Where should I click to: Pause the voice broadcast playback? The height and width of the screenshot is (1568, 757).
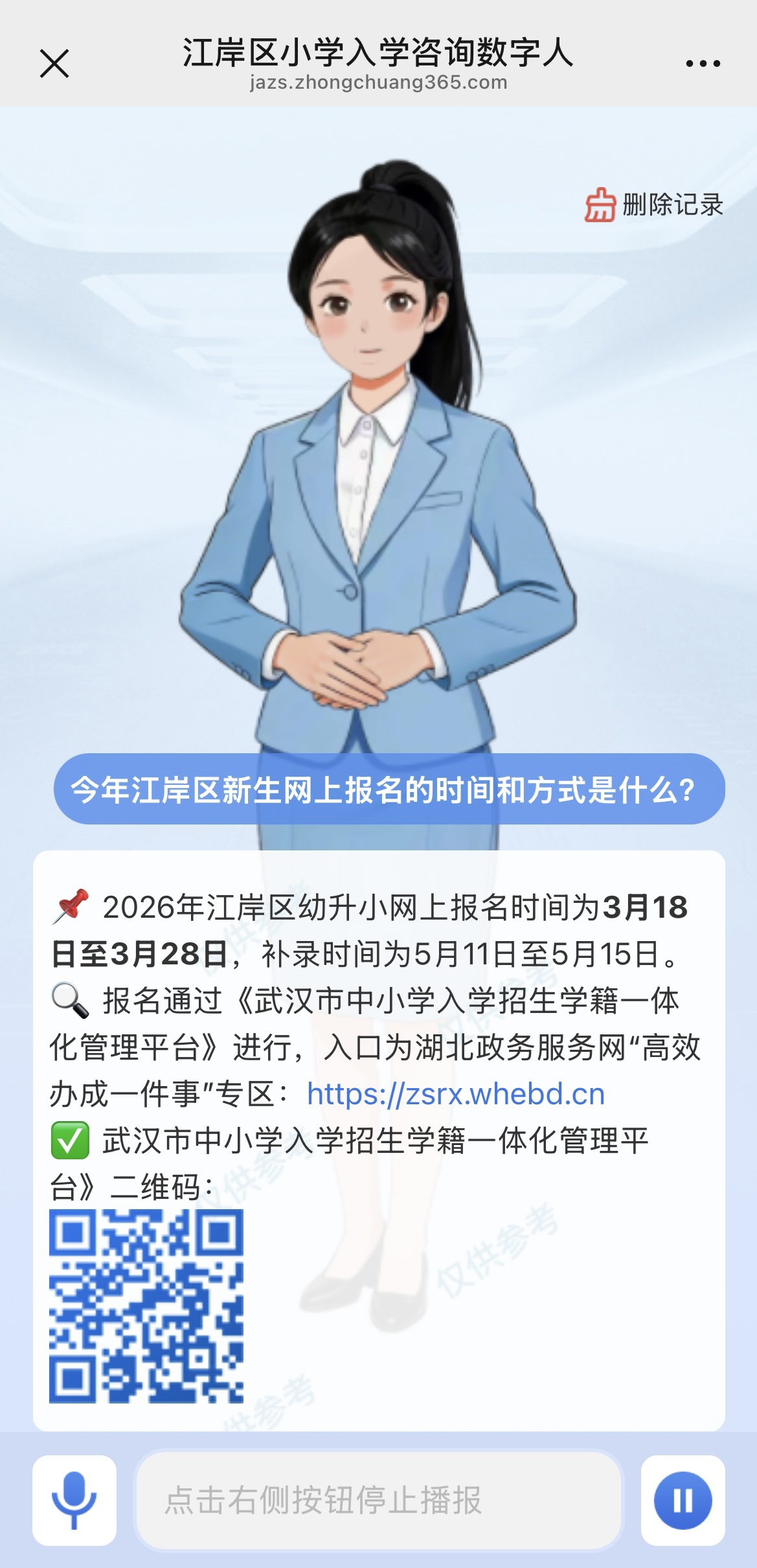coord(683,1500)
